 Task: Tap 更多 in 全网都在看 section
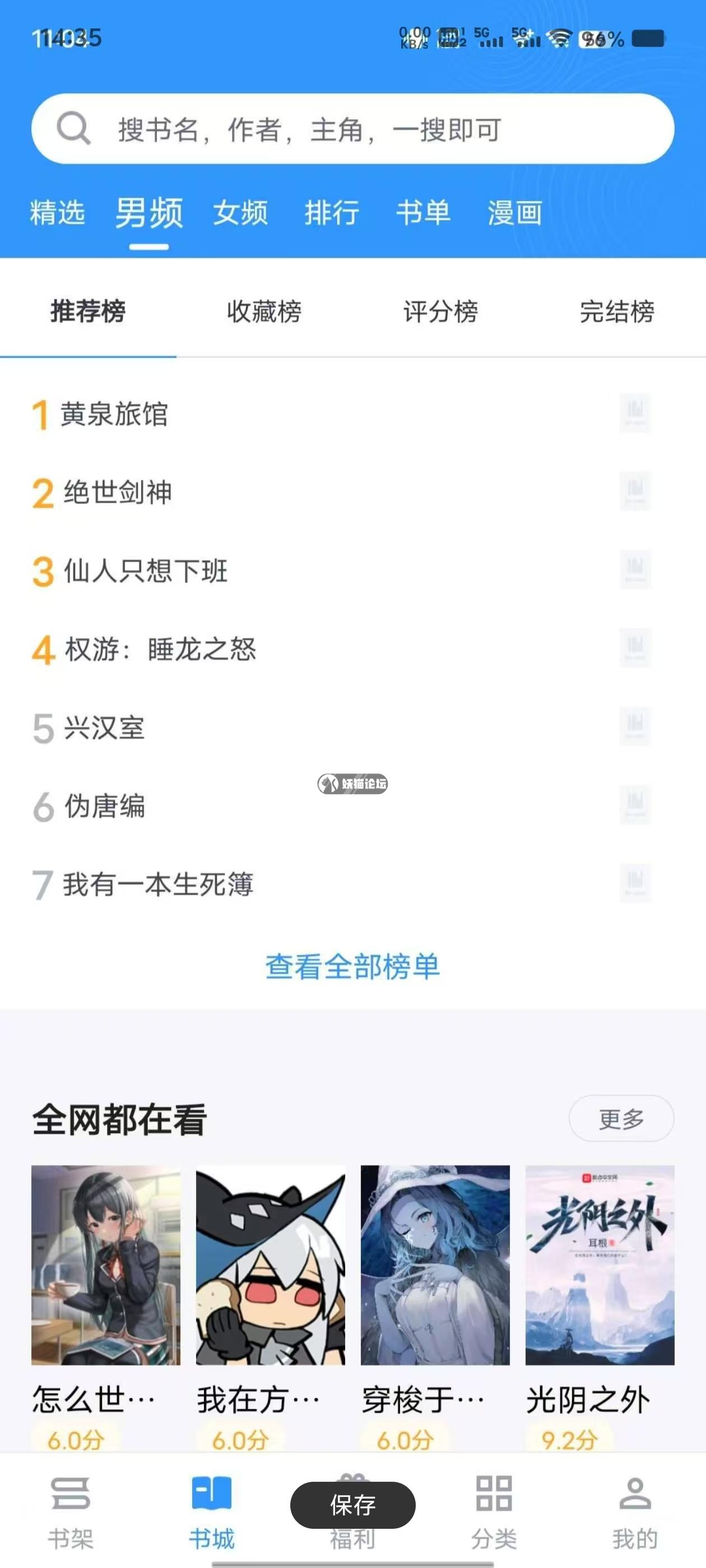(621, 1119)
